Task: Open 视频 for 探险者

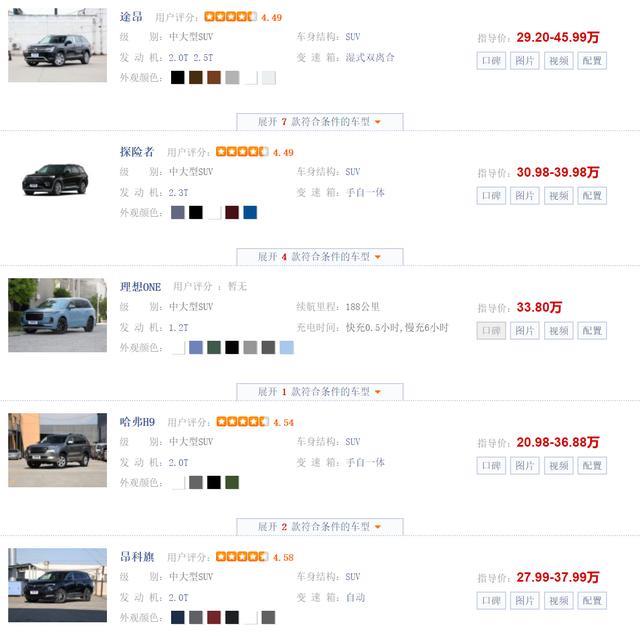Action: pyautogui.click(x=558, y=196)
